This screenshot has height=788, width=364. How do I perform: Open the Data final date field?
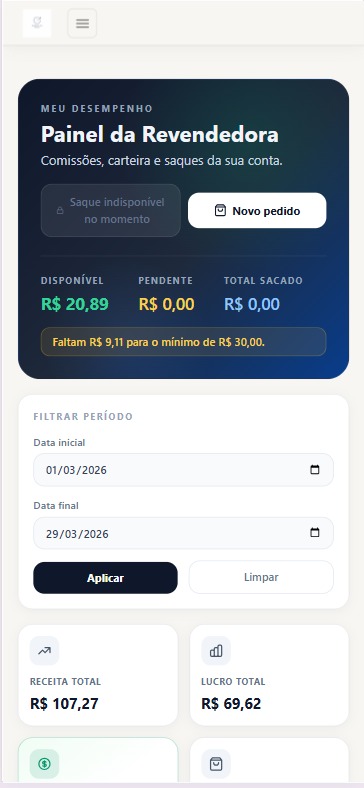pyautogui.click(x=184, y=533)
